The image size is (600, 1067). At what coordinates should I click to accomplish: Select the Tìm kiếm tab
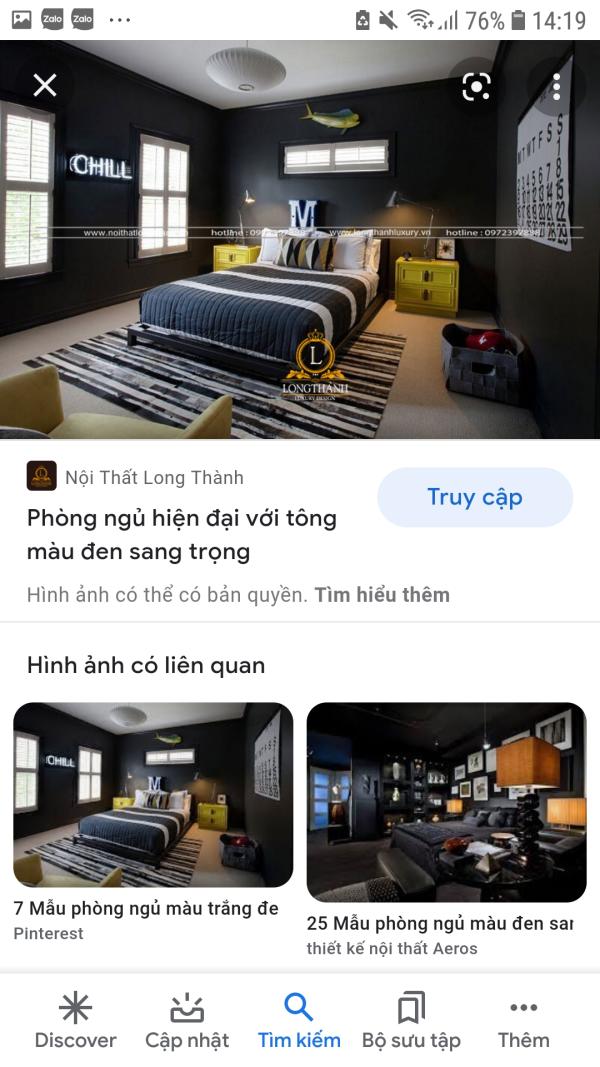[299, 1020]
